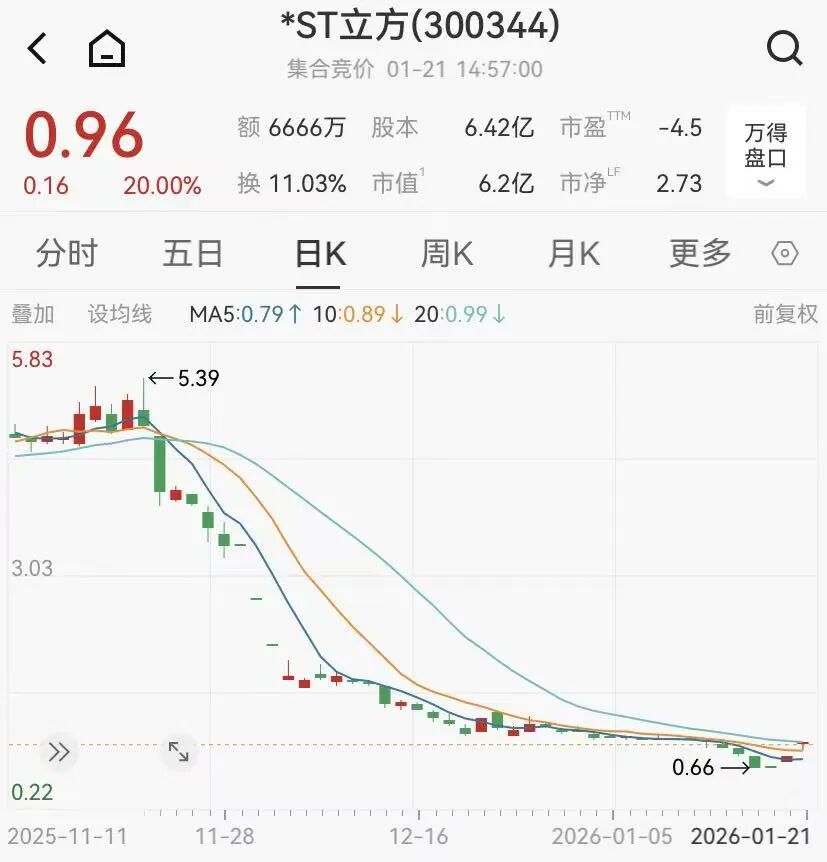
Task: Open the 更多 chart period options
Action: click(x=700, y=254)
